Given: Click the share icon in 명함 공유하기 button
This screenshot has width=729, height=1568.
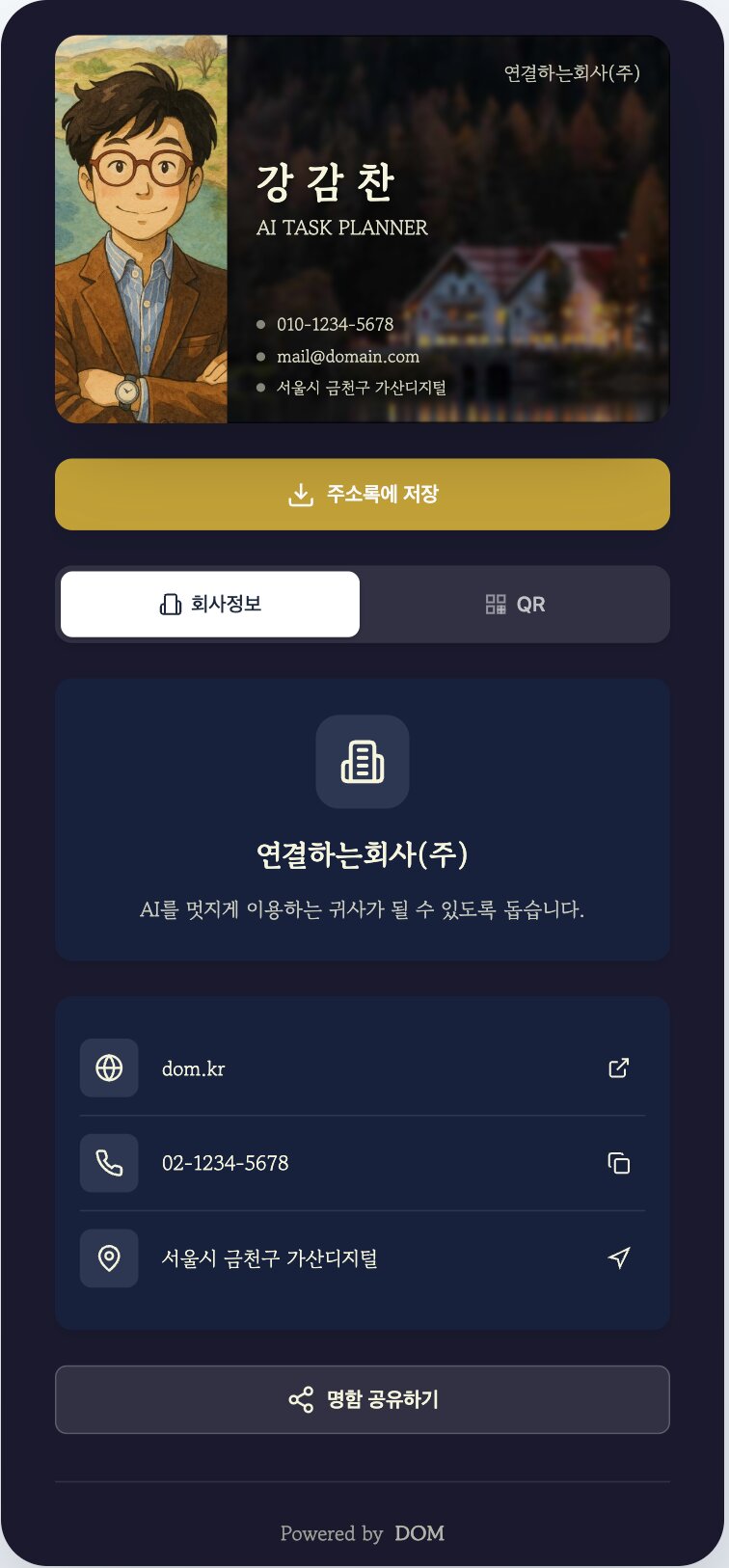Looking at the screenshot, I should 300,1399.
